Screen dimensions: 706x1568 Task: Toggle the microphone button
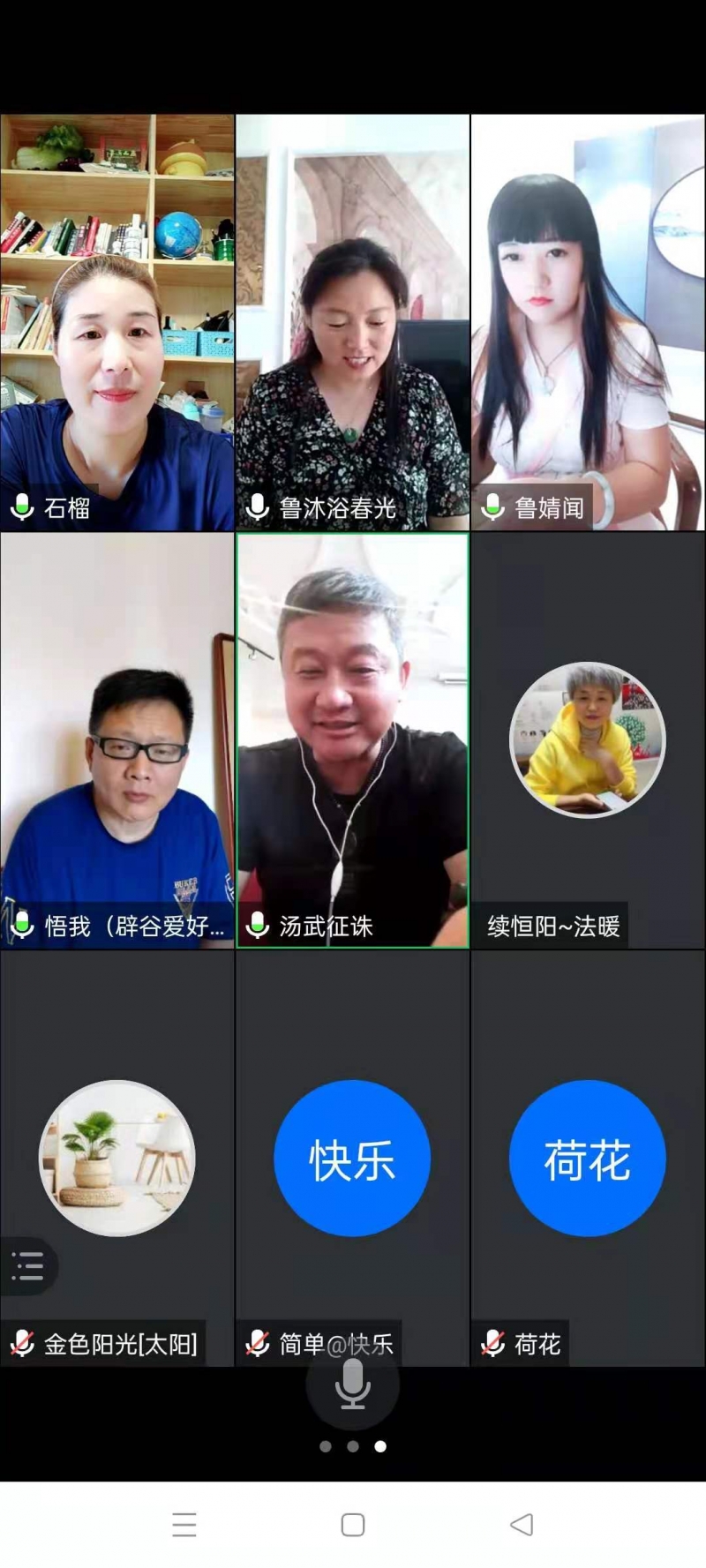click(352, 1384)
